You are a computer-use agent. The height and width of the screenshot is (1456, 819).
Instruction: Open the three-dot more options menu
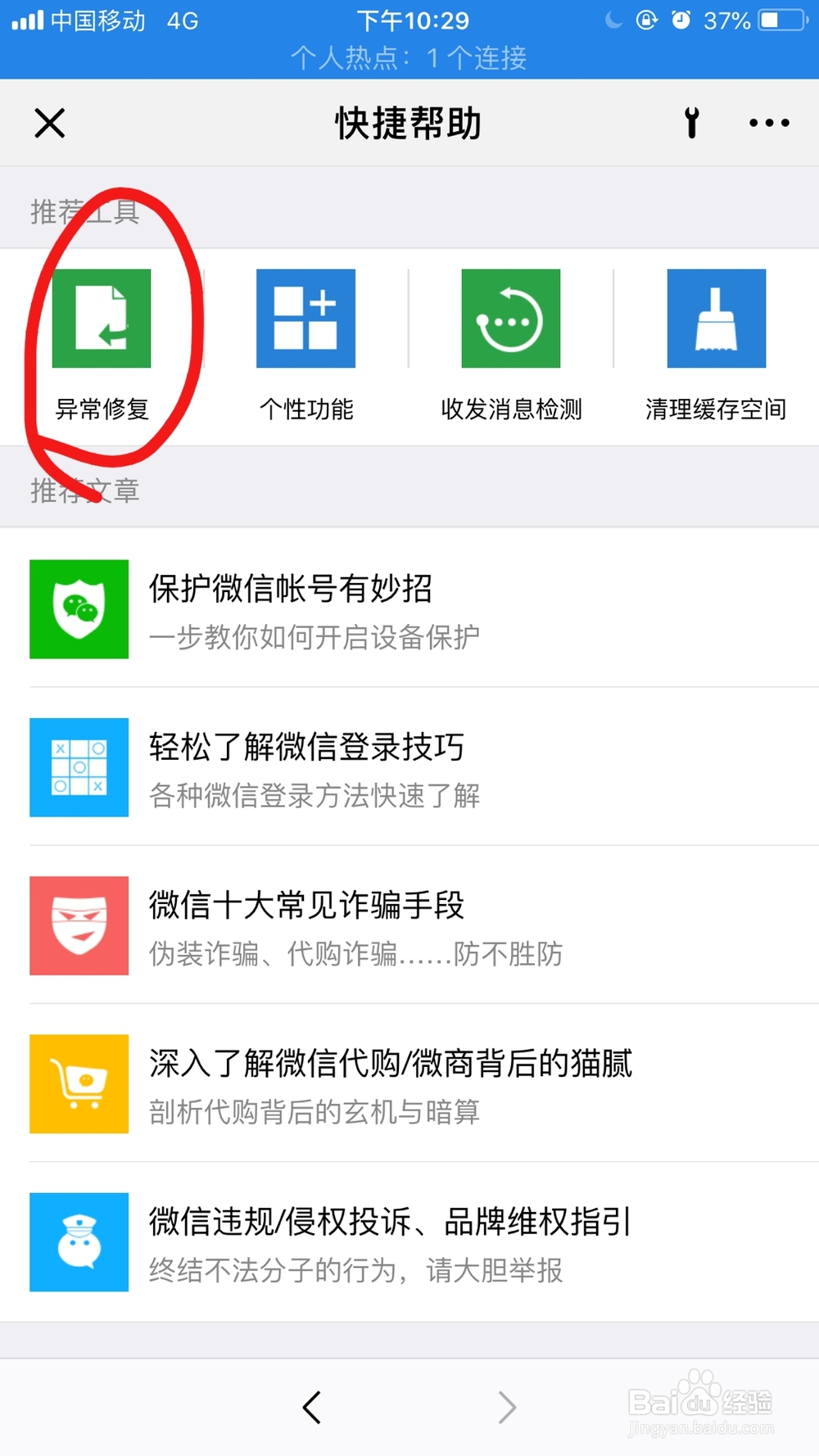tap(767, 123)
